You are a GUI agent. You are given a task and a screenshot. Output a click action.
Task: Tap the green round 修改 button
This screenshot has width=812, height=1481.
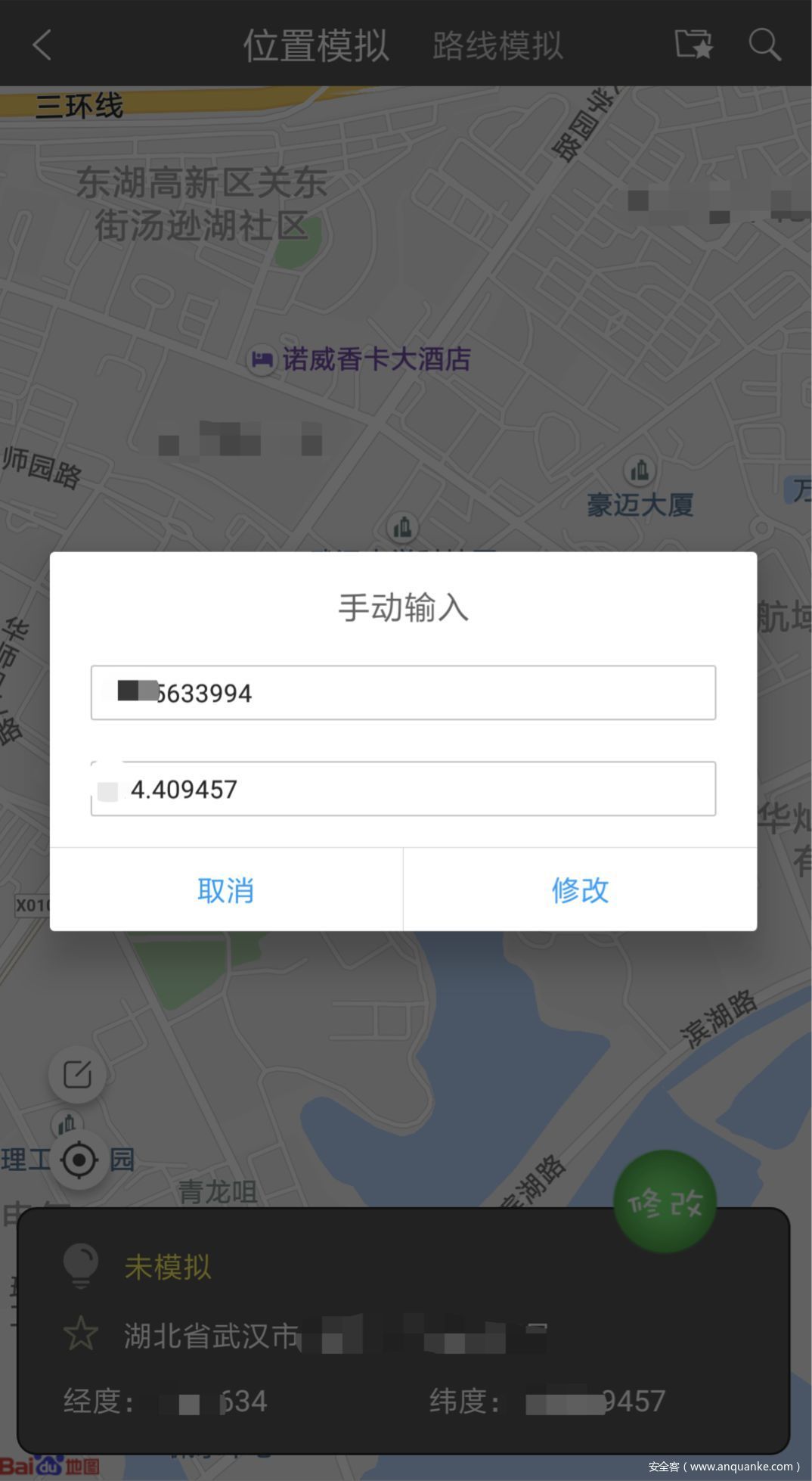665,1202
